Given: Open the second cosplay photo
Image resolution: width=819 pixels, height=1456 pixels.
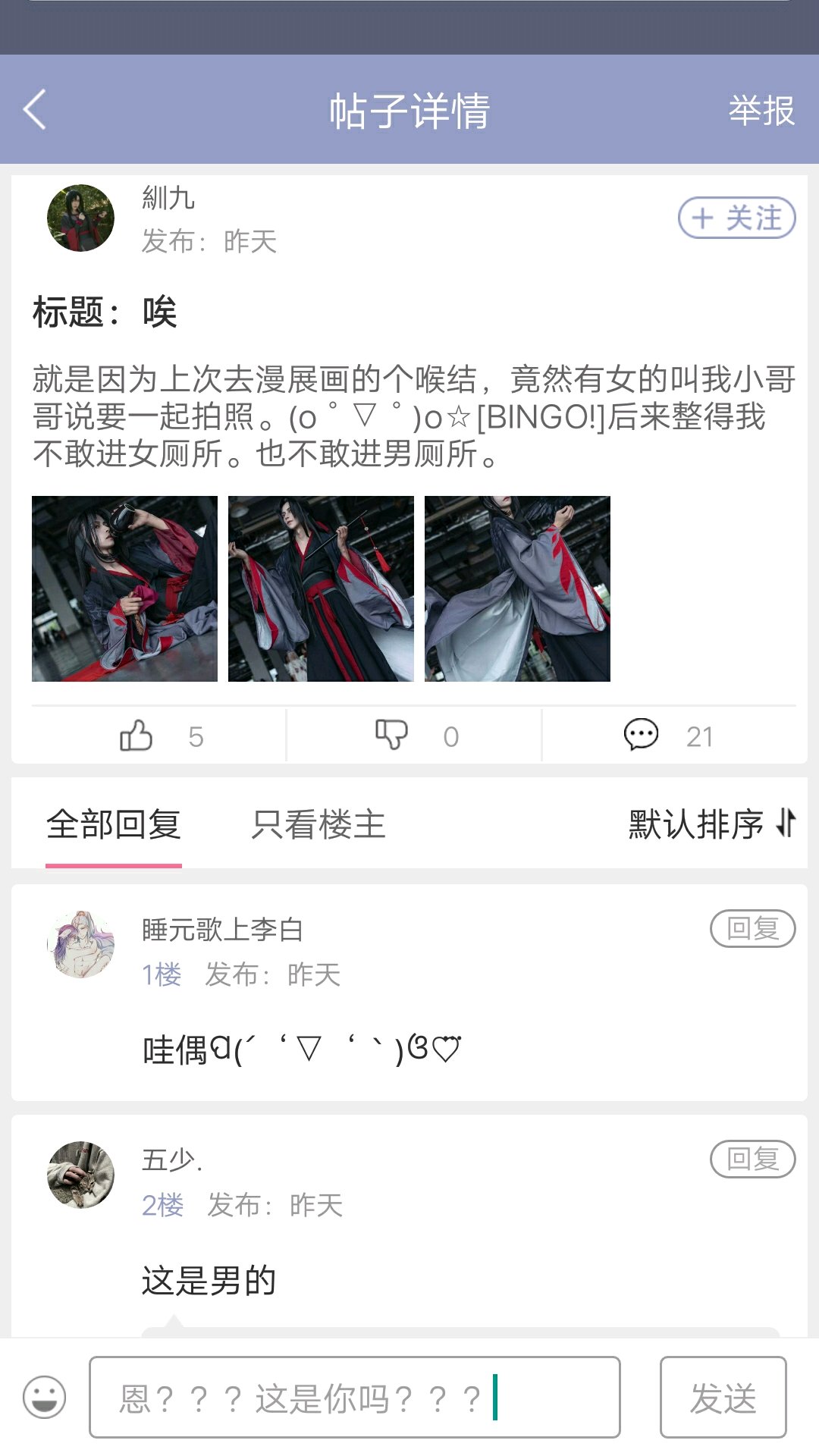Looking at the screenshot, I should pos(321,588).
